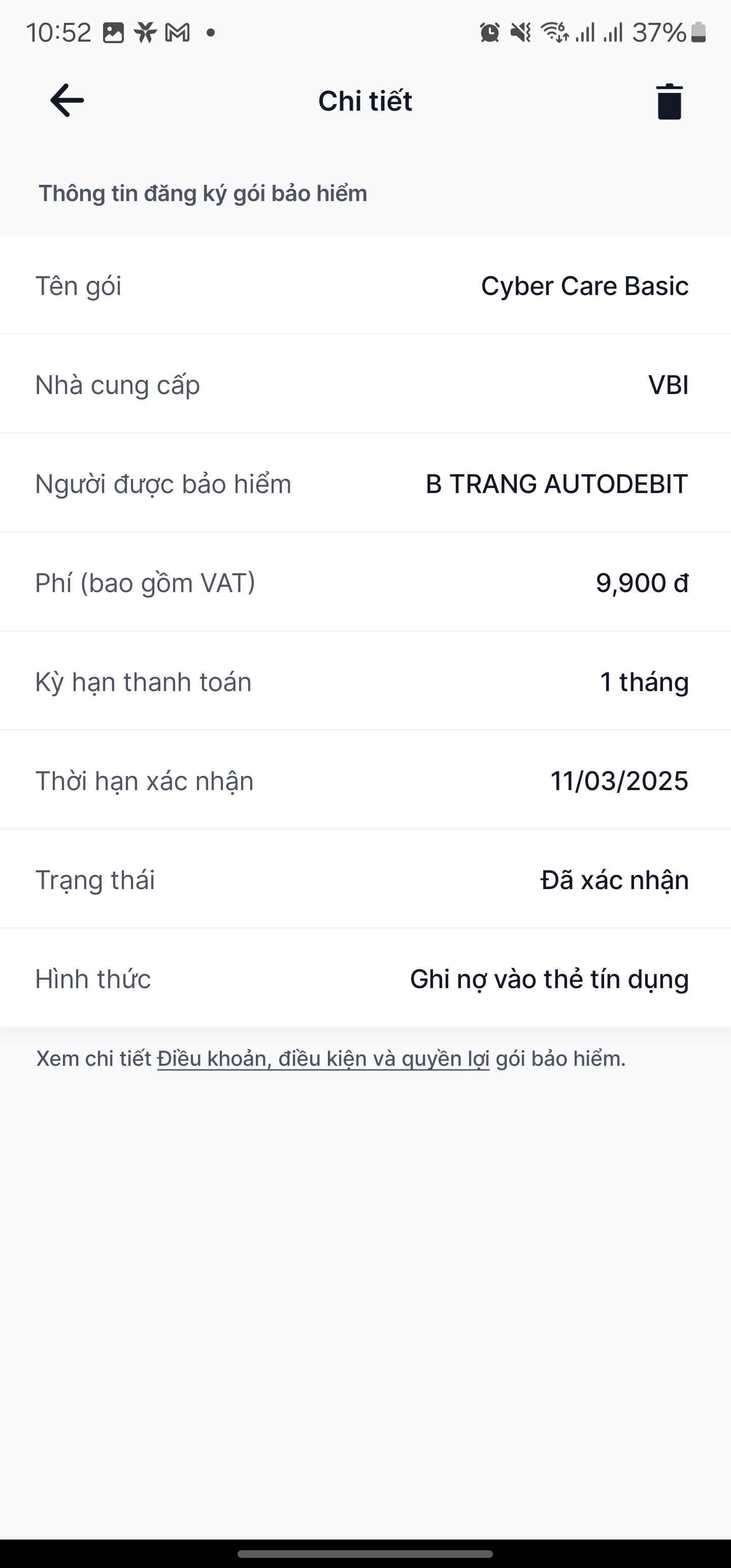This screenshot has width=731, height=1568.
Task: Go back using the top-left arrow
Action: pyautogui.click(x=67, y=101)
